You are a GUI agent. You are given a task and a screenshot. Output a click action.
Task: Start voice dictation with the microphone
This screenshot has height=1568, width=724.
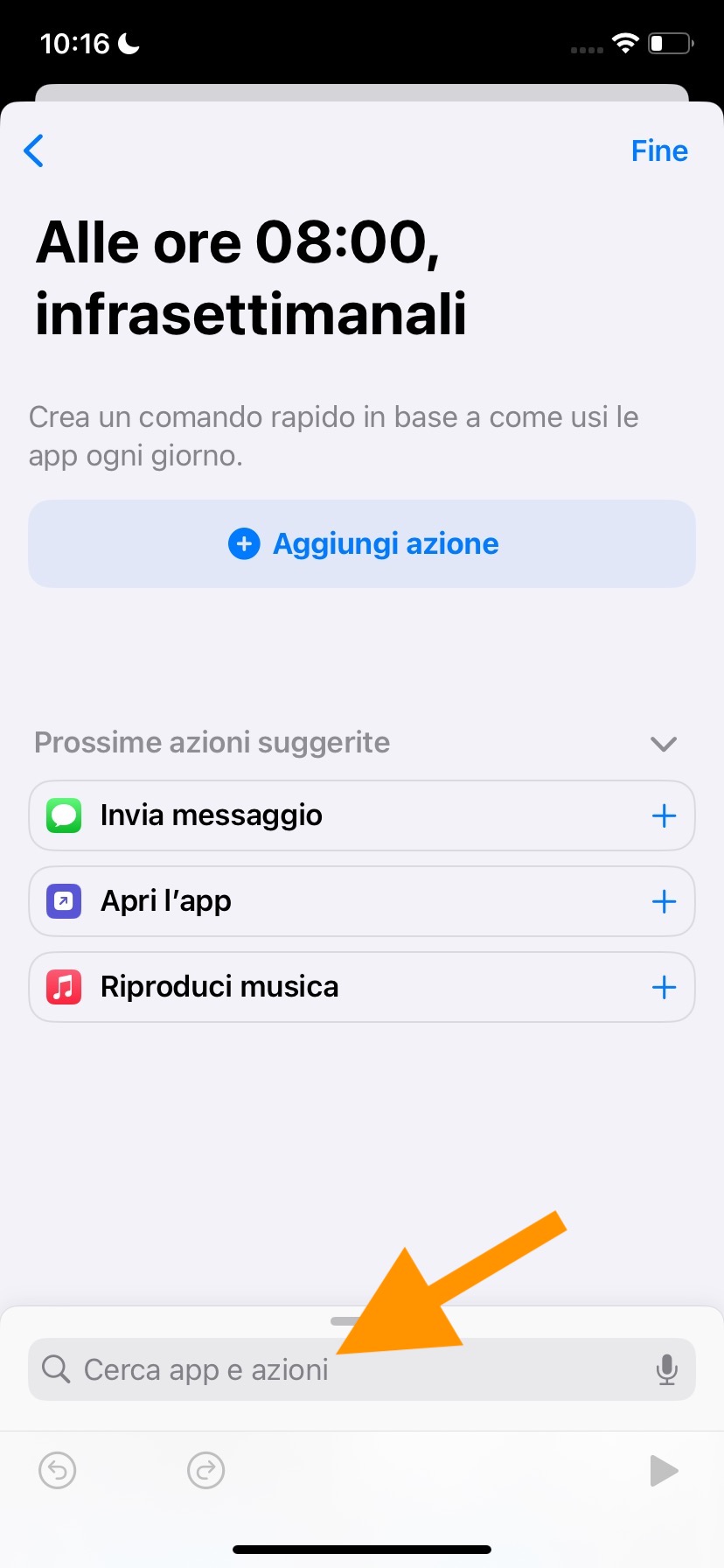coord(666,1369)
